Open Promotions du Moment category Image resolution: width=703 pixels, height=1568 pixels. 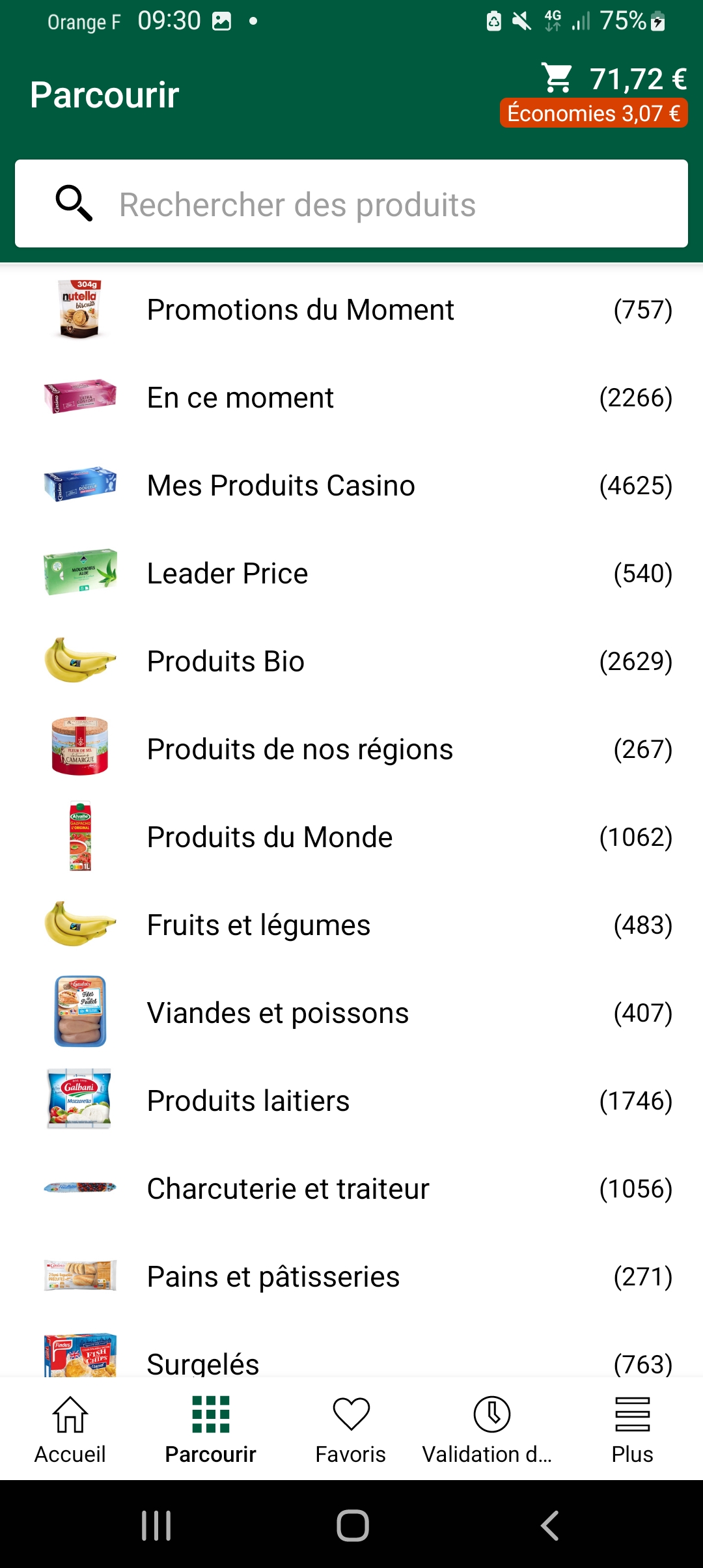tap(351, 310)
